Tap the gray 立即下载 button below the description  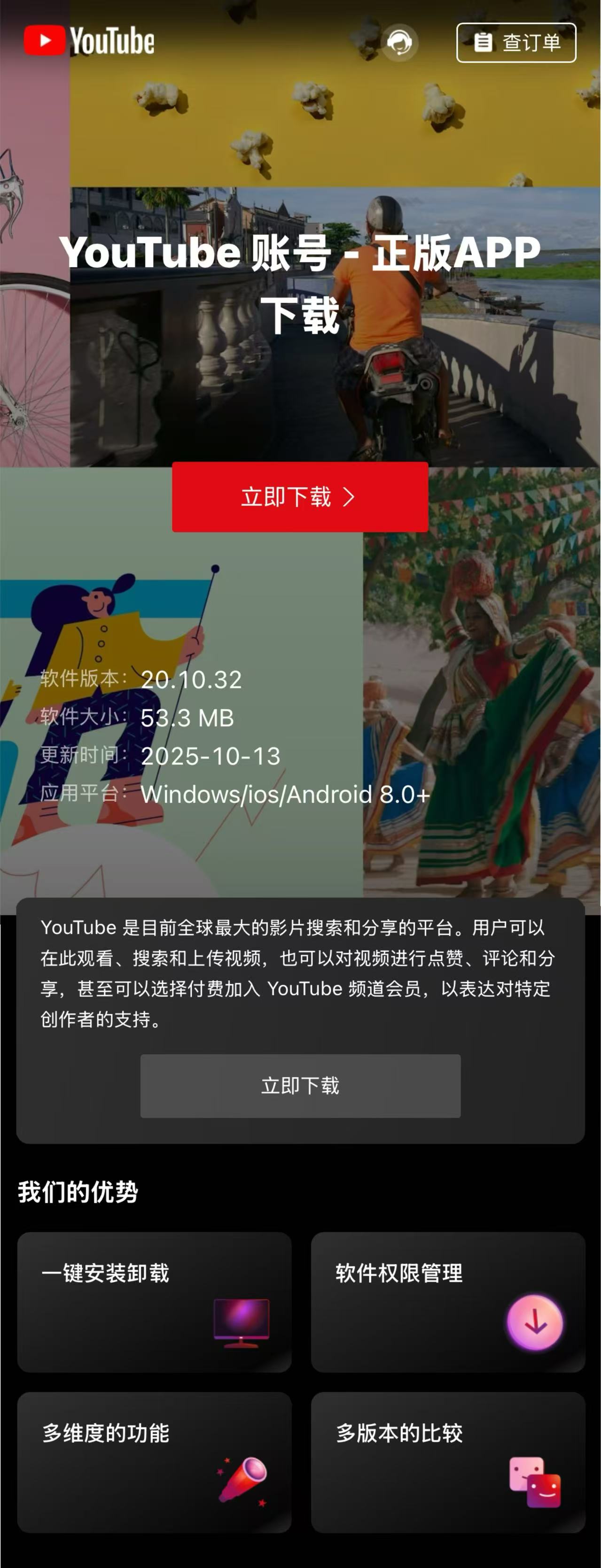300,1085
